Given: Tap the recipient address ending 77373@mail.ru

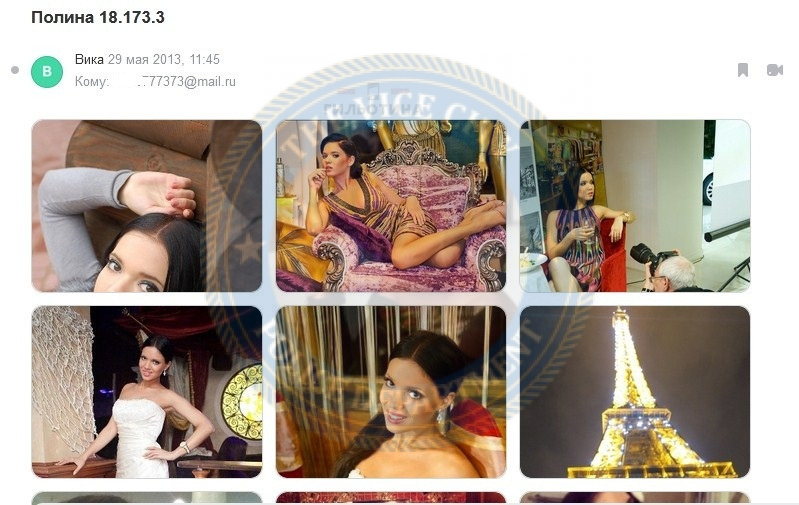Looking at the screenshot, I should pos(186,82).
